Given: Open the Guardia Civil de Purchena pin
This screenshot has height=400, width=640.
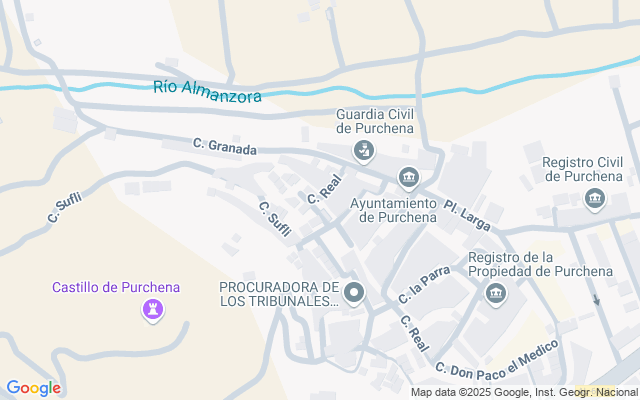Looking at the screenshot, I should (365, 151).
